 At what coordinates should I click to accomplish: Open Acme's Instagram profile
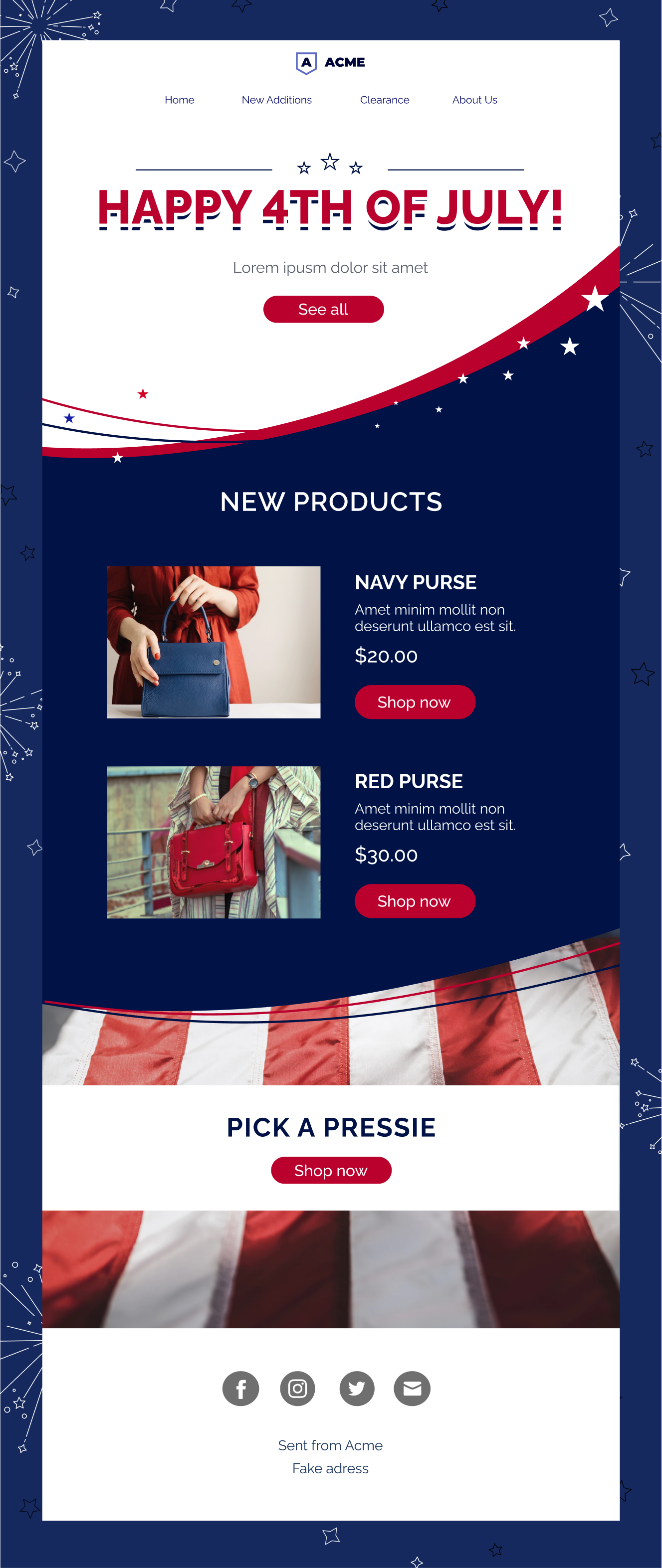point(297,1389)
